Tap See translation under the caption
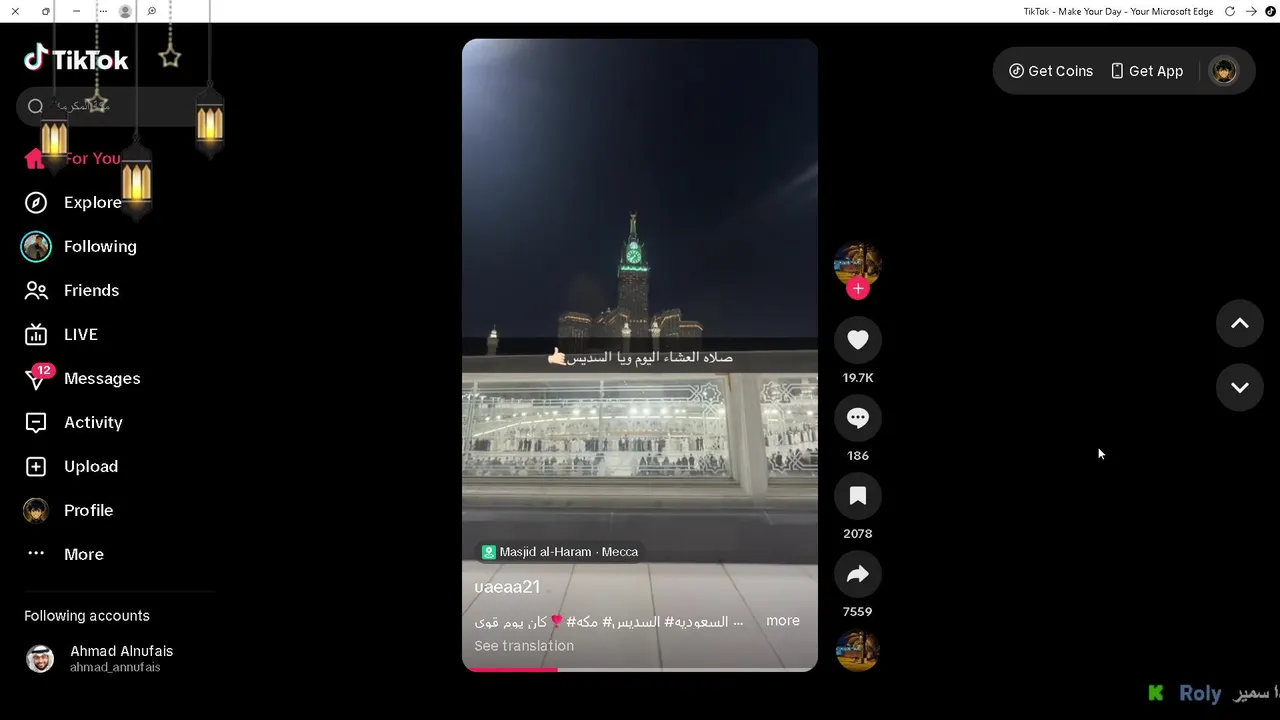1280x720 pixels. pyautogui.click(x=524, y=646)
